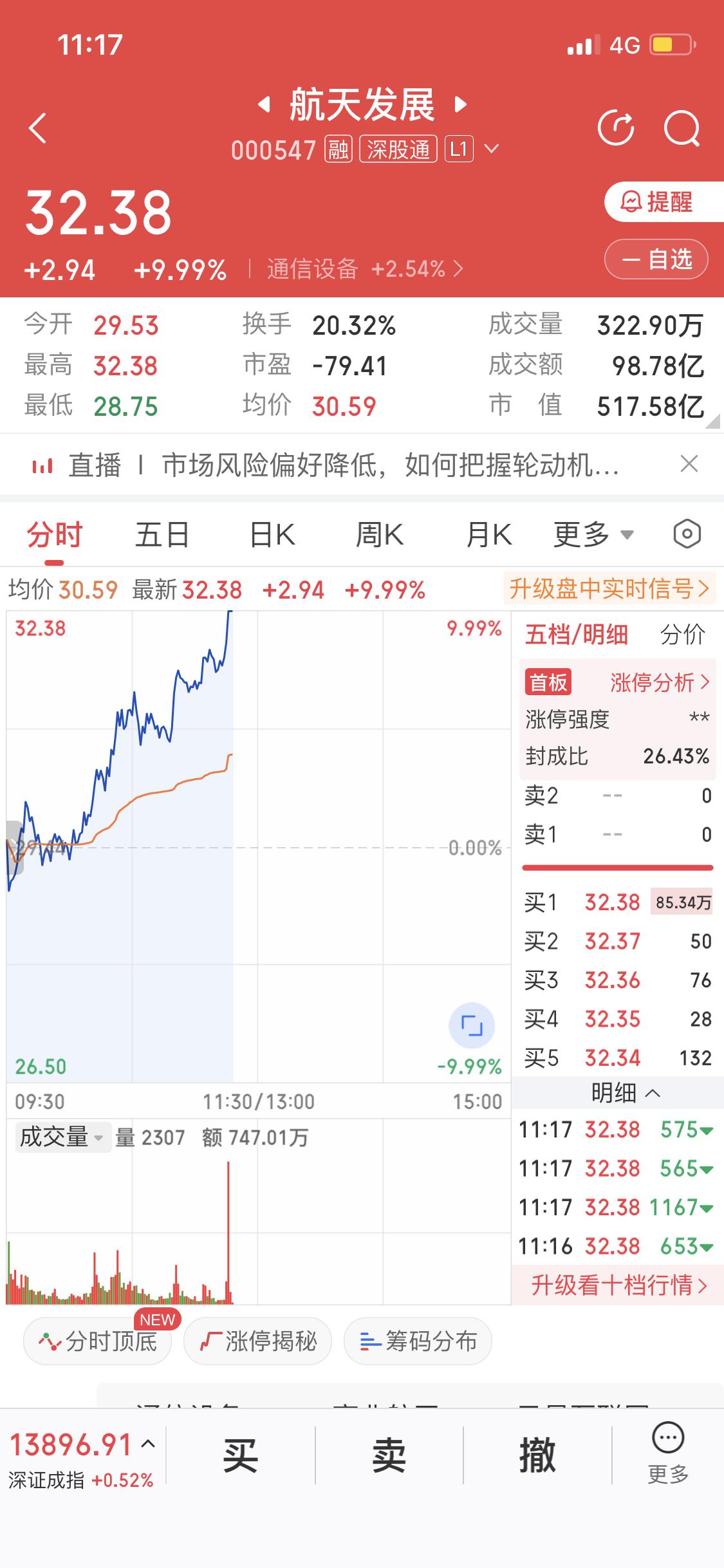Open 涨停分析 details
The width and height of the screenshot is (724, 1568).
[659, 682]
